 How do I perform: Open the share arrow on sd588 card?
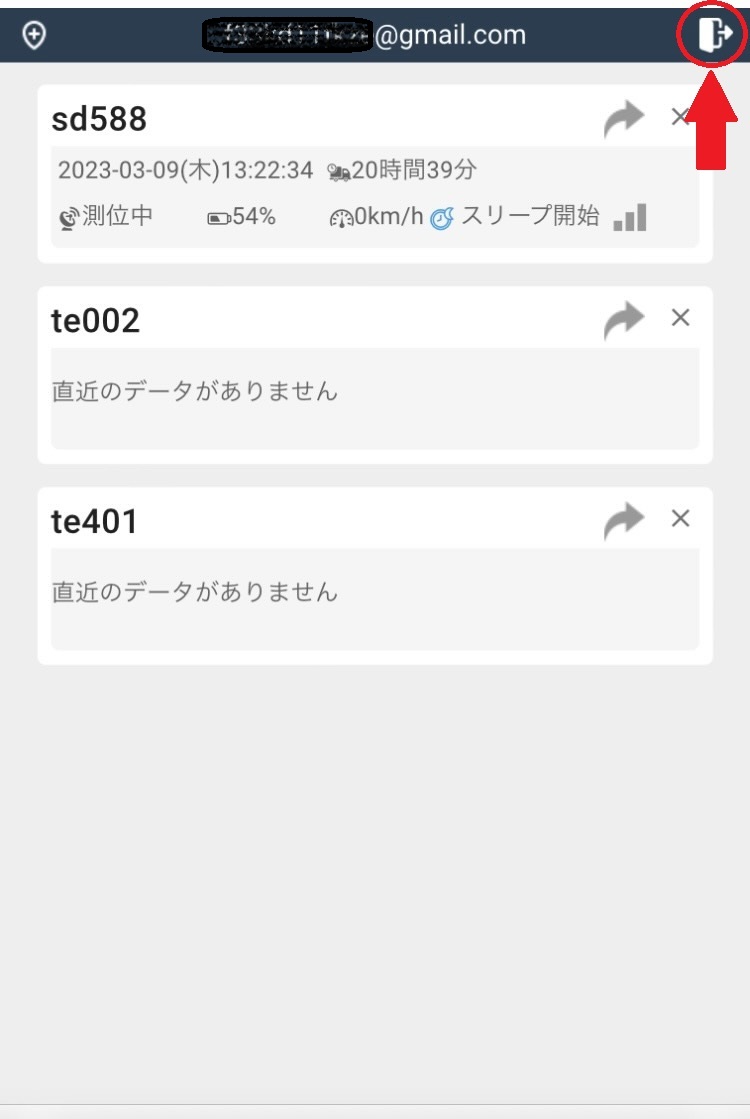[625, 116]
